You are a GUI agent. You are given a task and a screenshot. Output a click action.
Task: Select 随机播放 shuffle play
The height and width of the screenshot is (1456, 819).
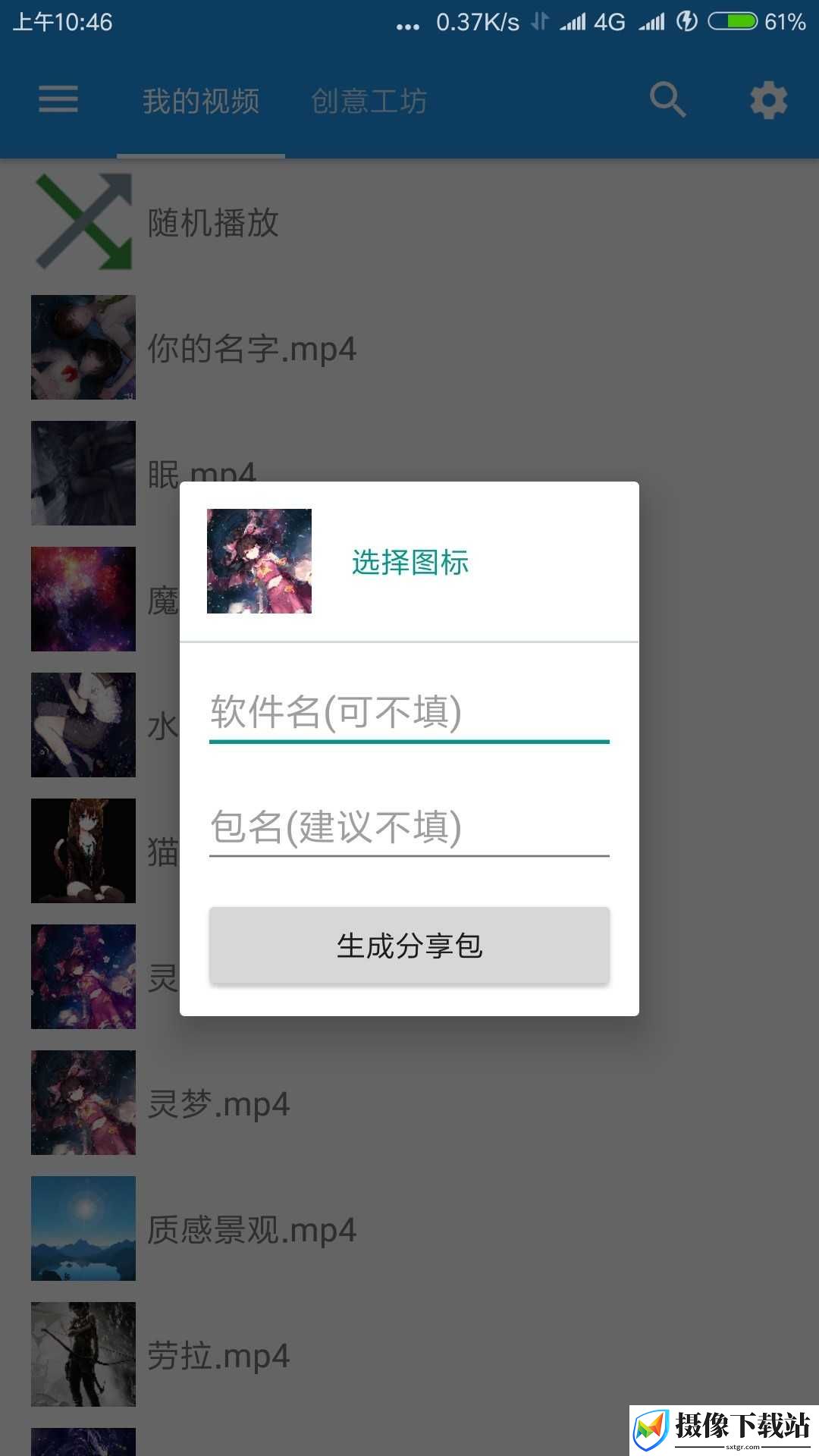point(409,222)
